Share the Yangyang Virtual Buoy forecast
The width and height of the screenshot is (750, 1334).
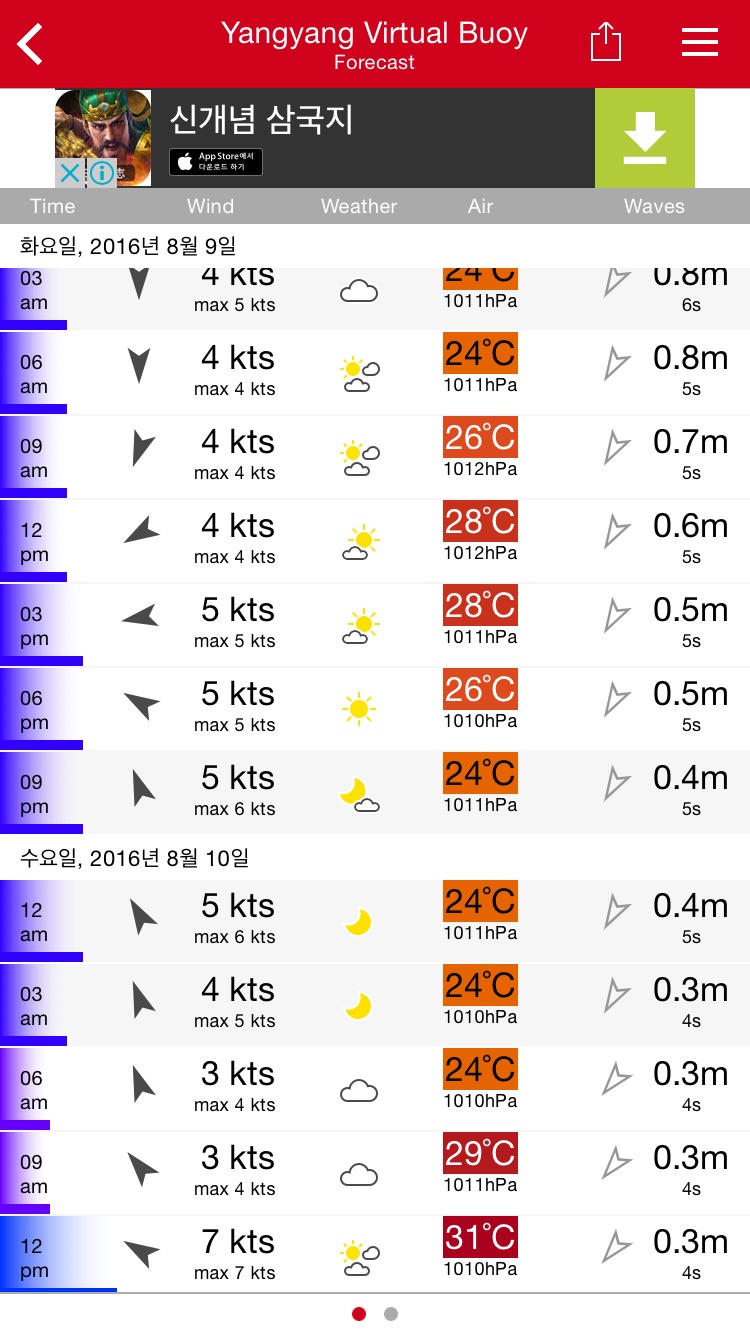605,42
